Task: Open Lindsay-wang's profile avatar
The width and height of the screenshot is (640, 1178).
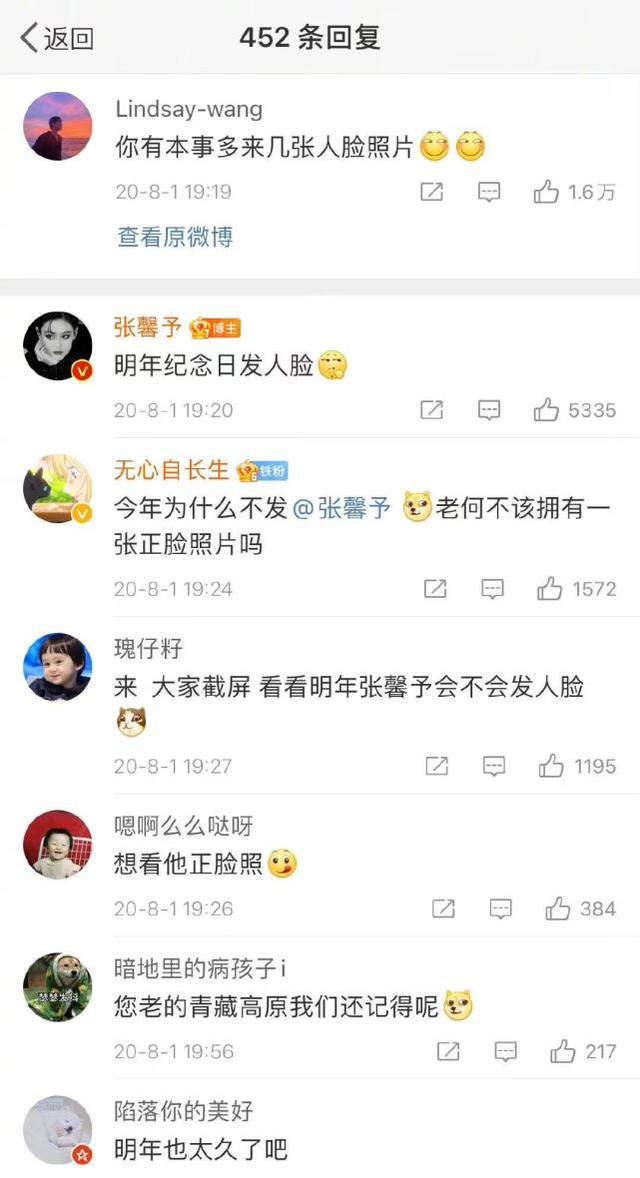Action: (x=58, y=126)
